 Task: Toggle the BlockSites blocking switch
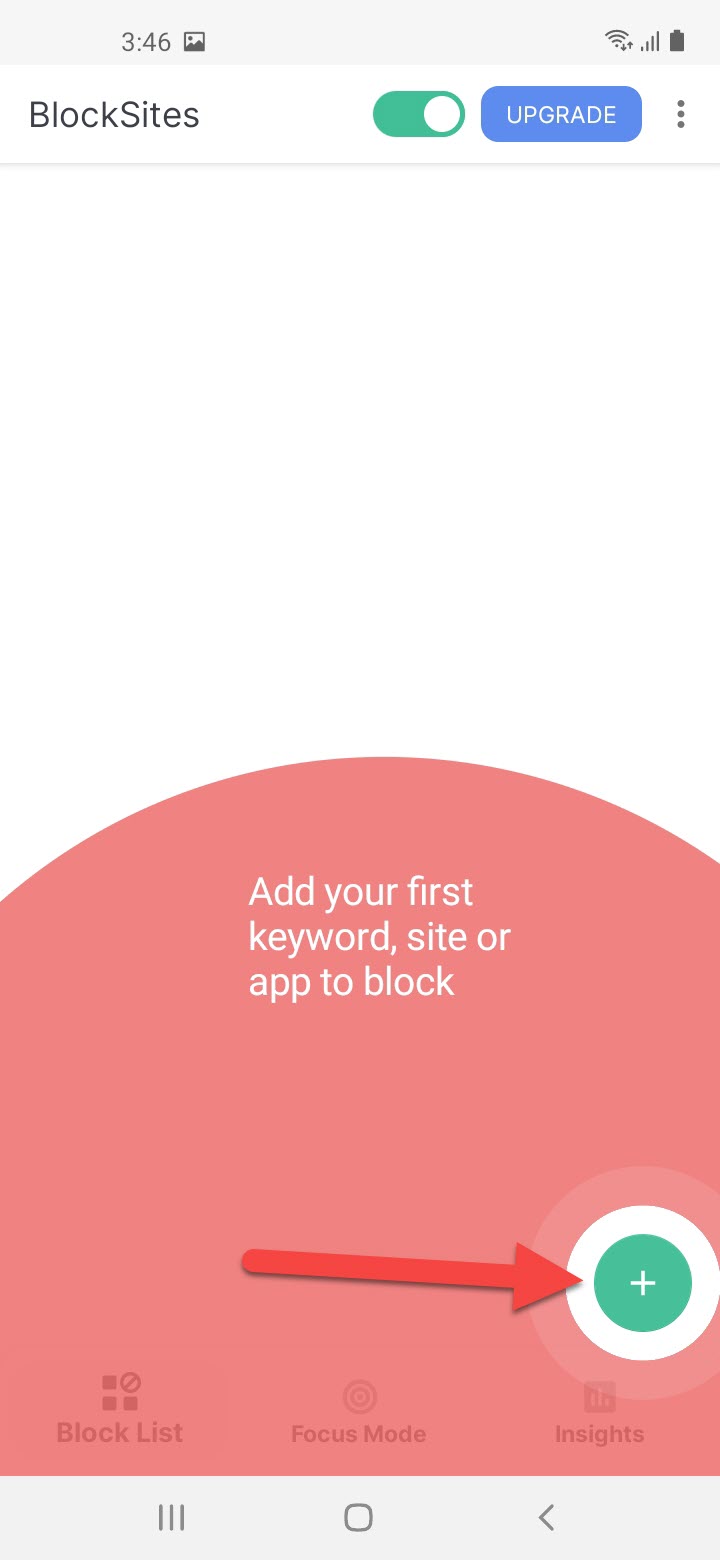coord(418,115)
